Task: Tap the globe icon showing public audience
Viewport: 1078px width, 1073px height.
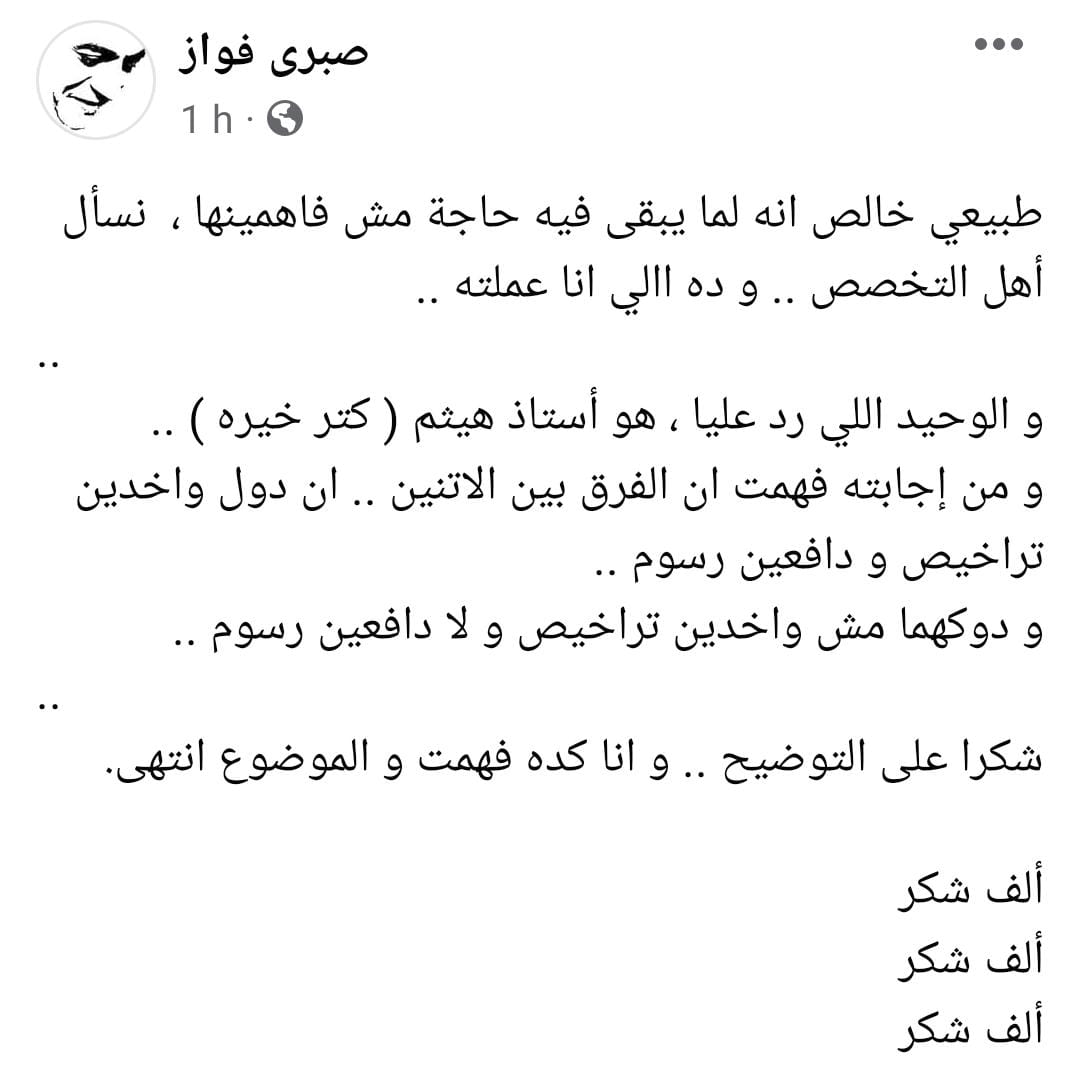Action: (x=285, y=120)
